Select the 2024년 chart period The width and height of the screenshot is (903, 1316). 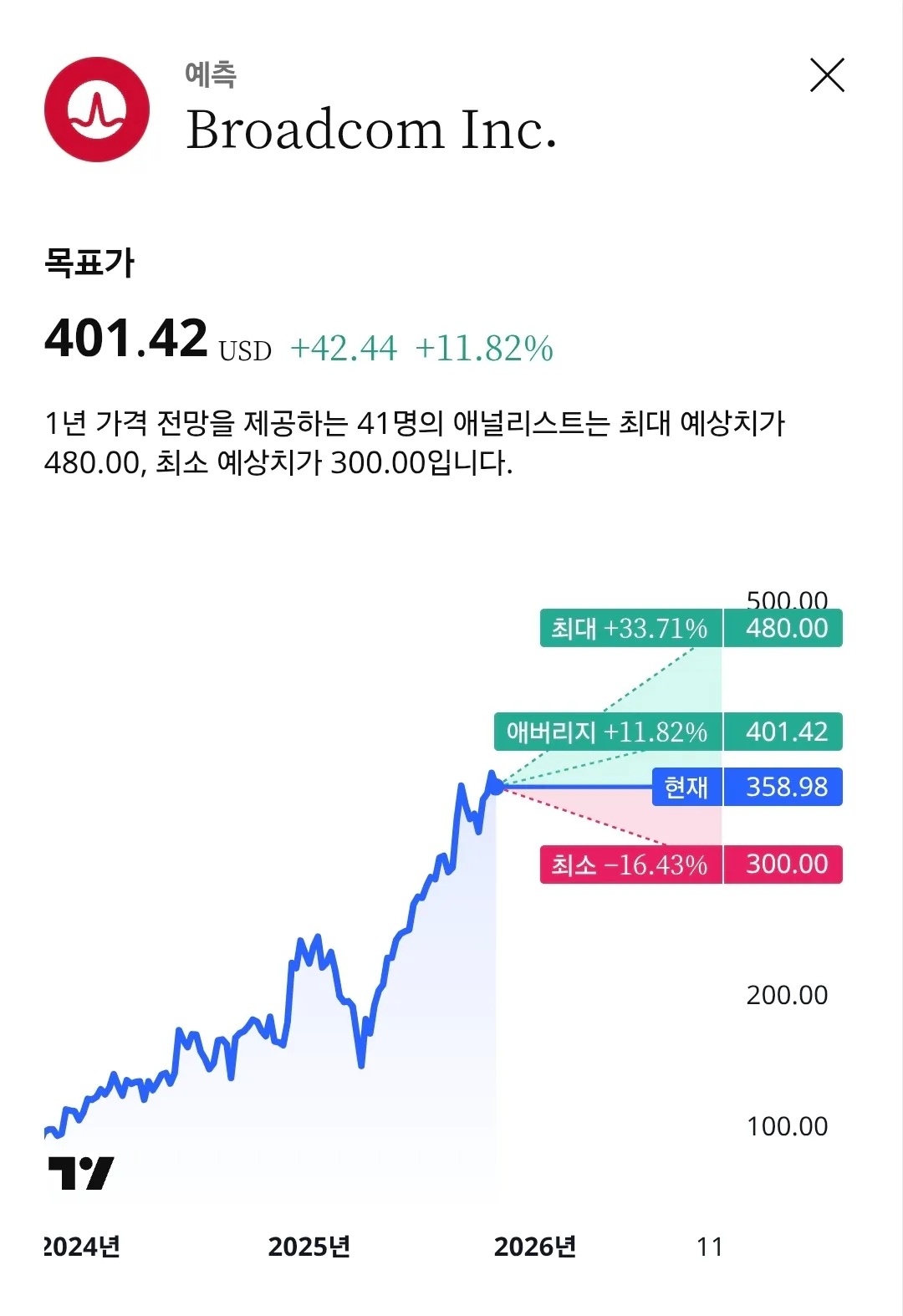(79, 1244)
